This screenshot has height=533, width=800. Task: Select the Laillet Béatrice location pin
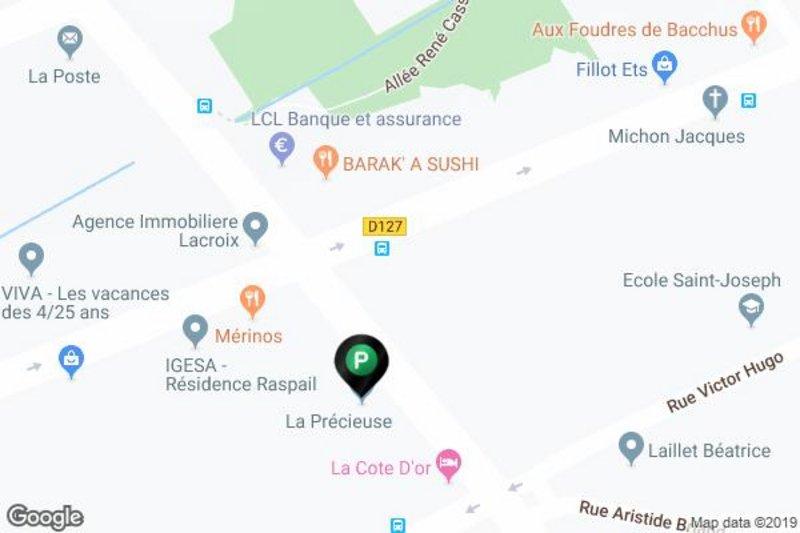[x=631, y=446]
